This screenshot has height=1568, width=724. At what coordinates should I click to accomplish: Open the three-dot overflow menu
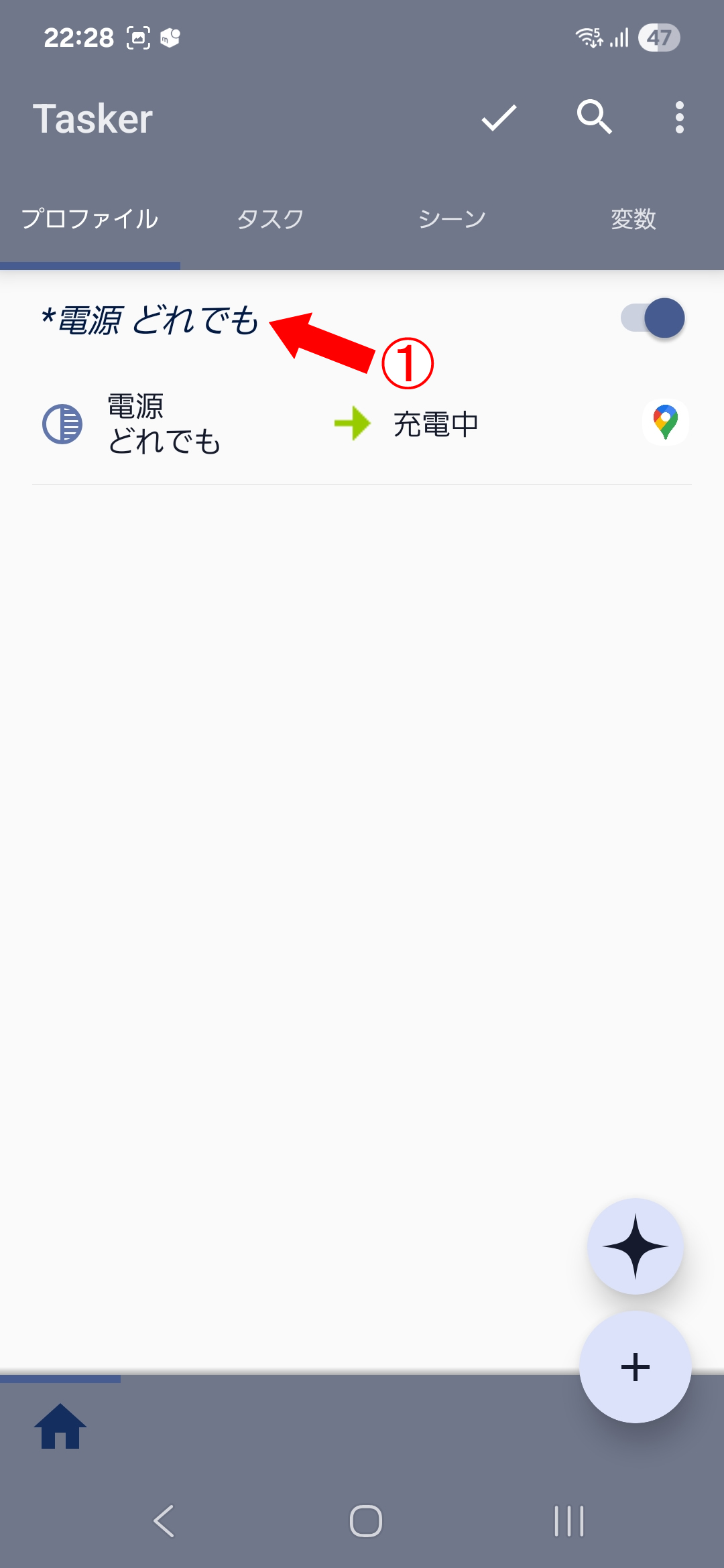[679, 118]
